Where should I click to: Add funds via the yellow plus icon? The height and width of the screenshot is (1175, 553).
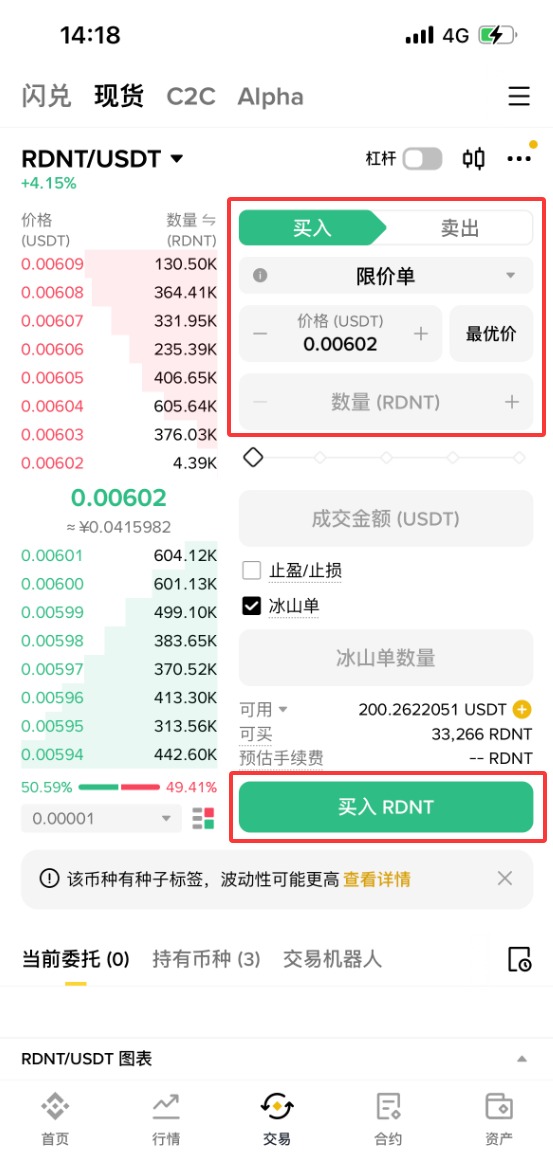pyautogui.click(x=522, y=709)
